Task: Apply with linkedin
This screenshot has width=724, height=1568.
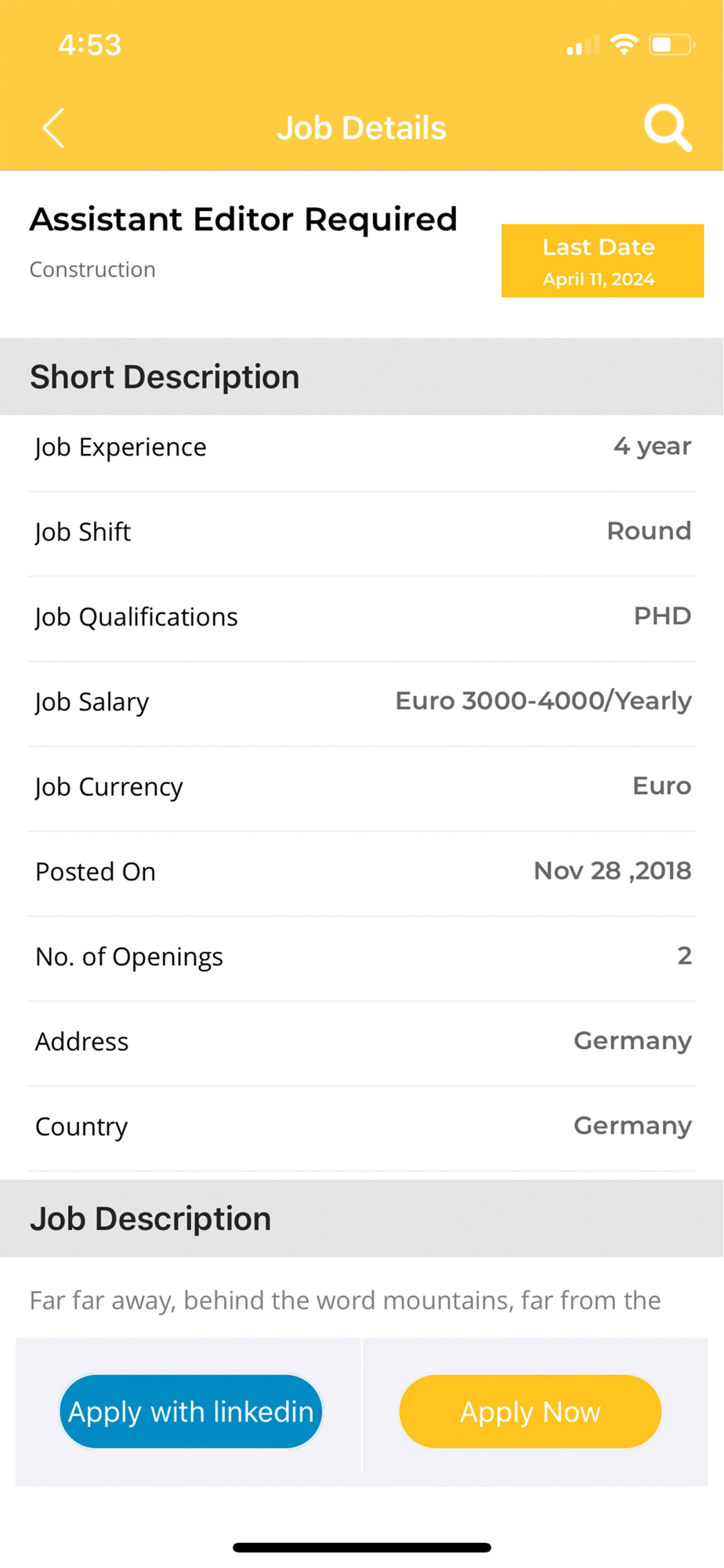Action: (190, 1411)
